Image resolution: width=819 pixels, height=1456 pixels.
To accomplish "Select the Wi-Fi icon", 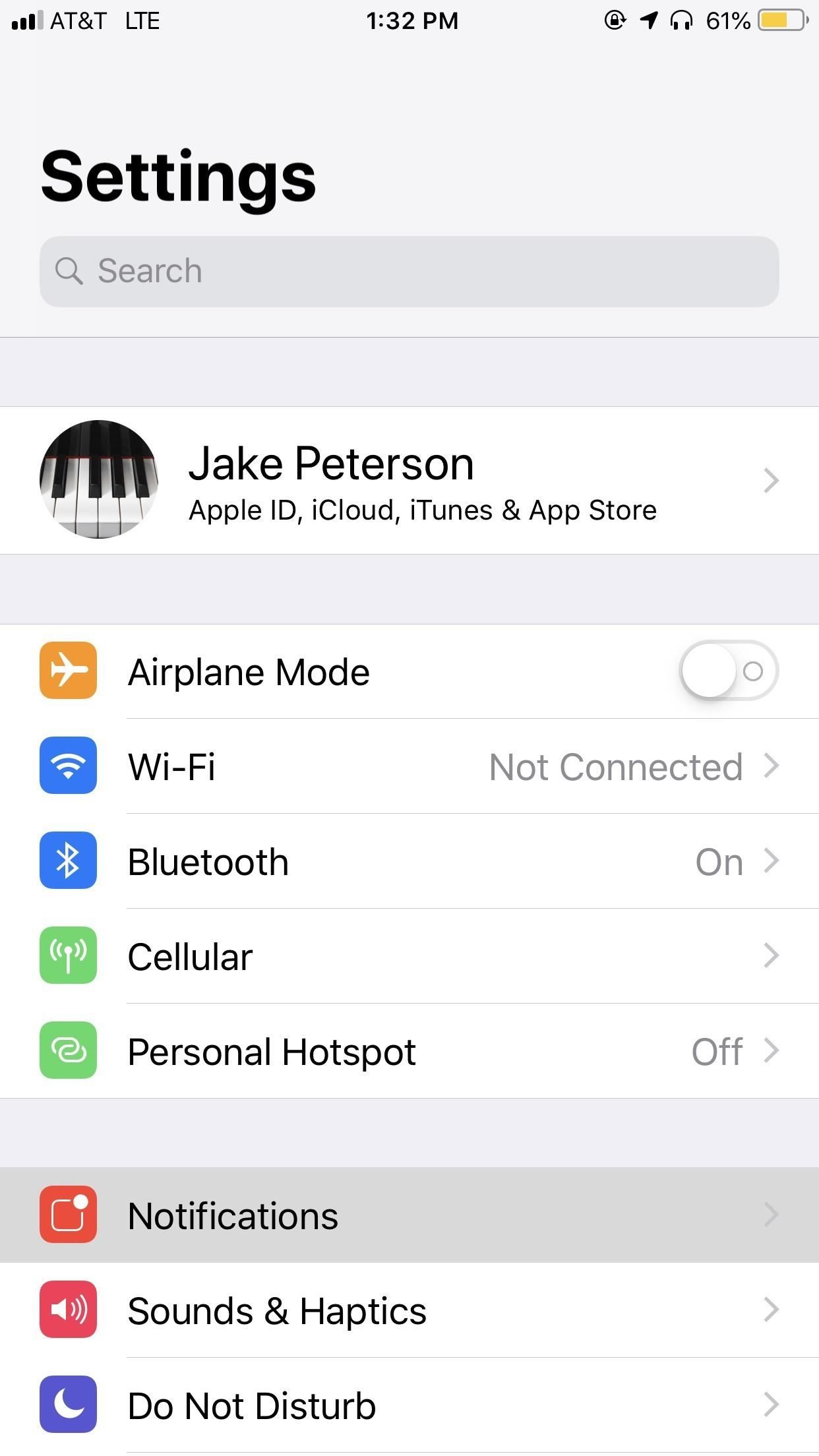I will click(68, 766).
